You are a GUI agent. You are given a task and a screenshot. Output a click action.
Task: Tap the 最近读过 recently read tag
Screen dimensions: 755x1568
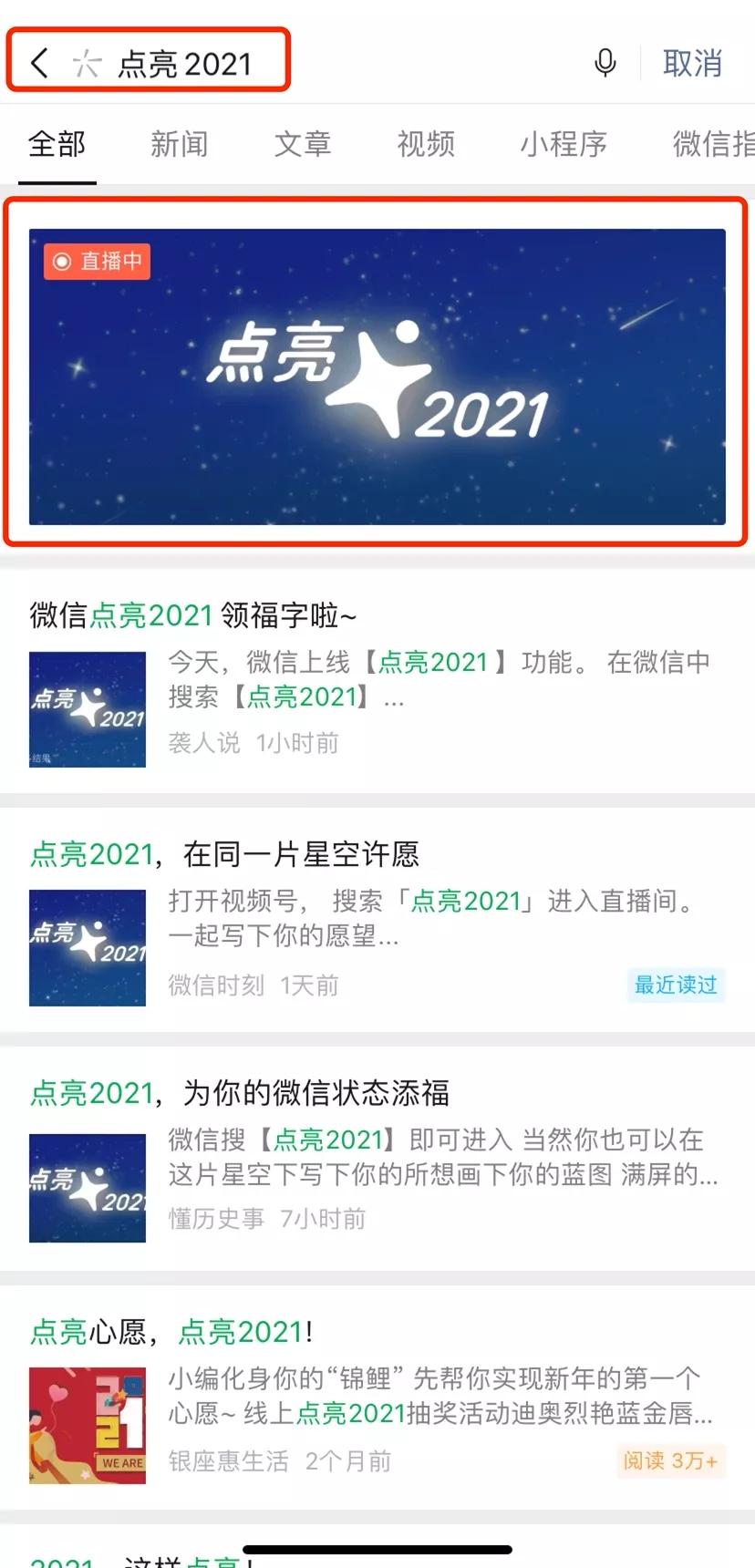pyautogui.click(x=676, y=985)
